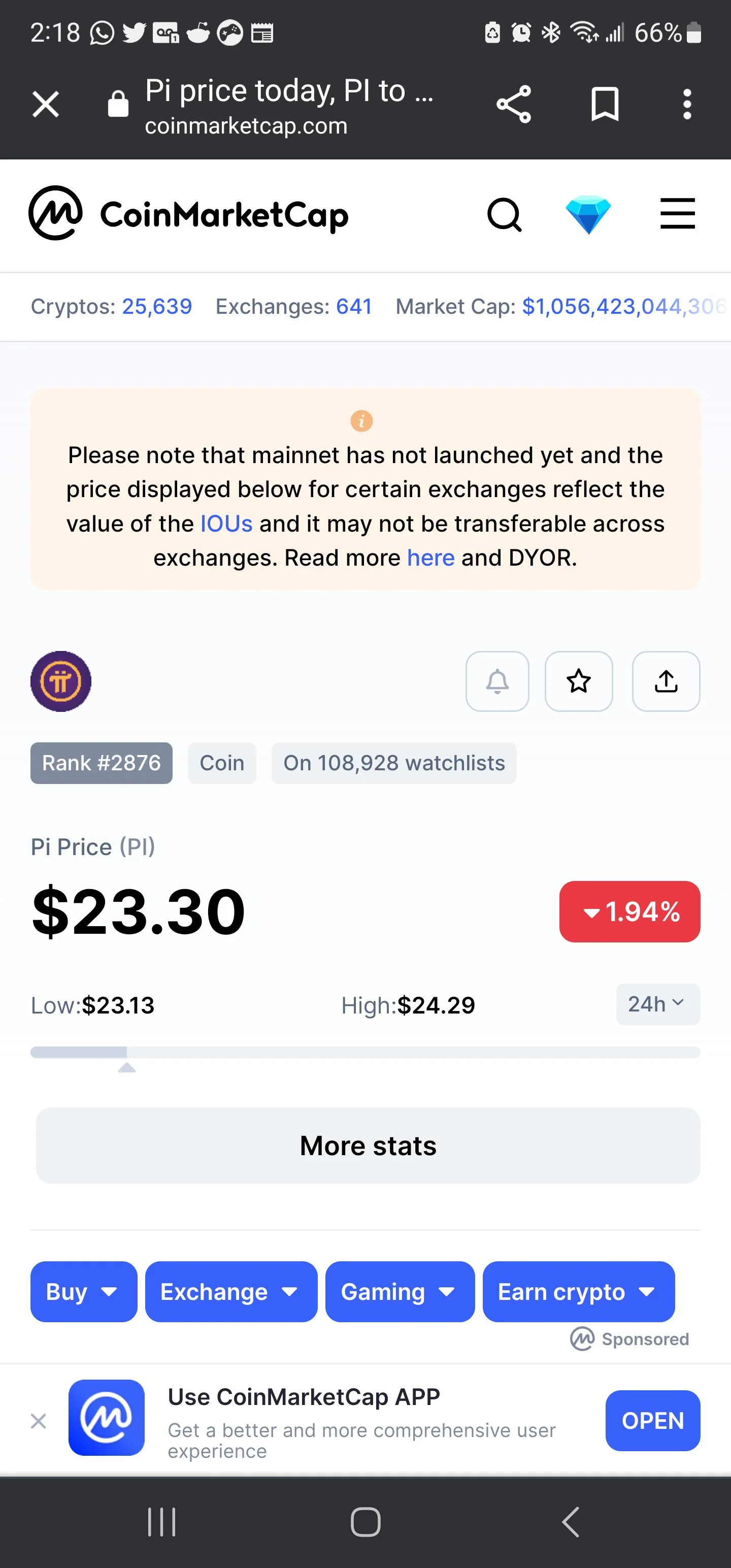The width and height of the screenshot is (731, 1568).
Task: Set a price alert bell for Pi
Action: 497,681
